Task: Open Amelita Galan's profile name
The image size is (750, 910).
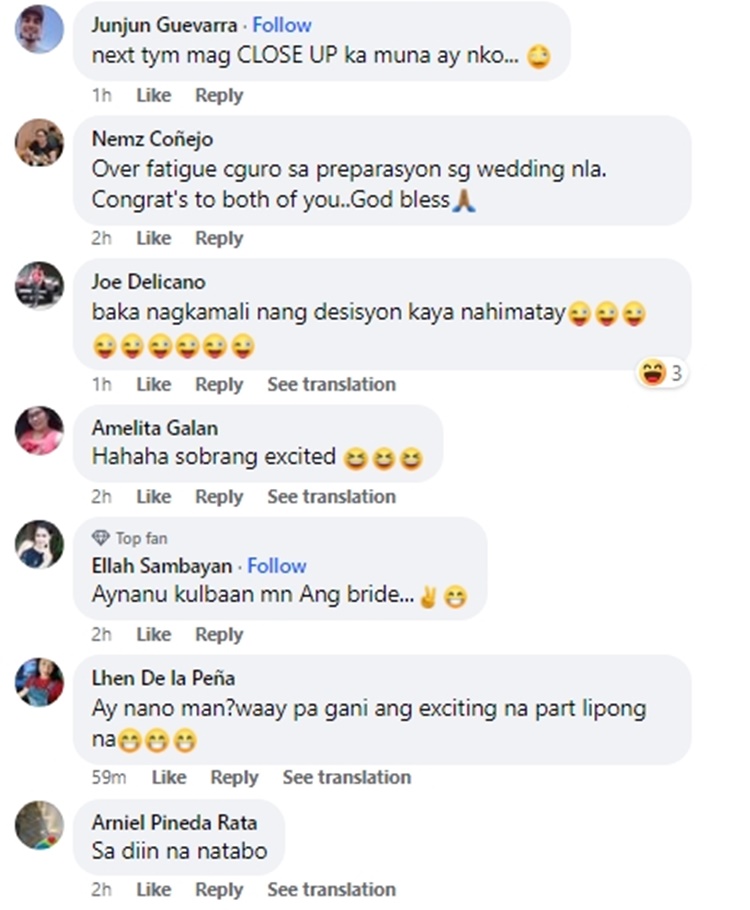Action: [x=154, y=428]
